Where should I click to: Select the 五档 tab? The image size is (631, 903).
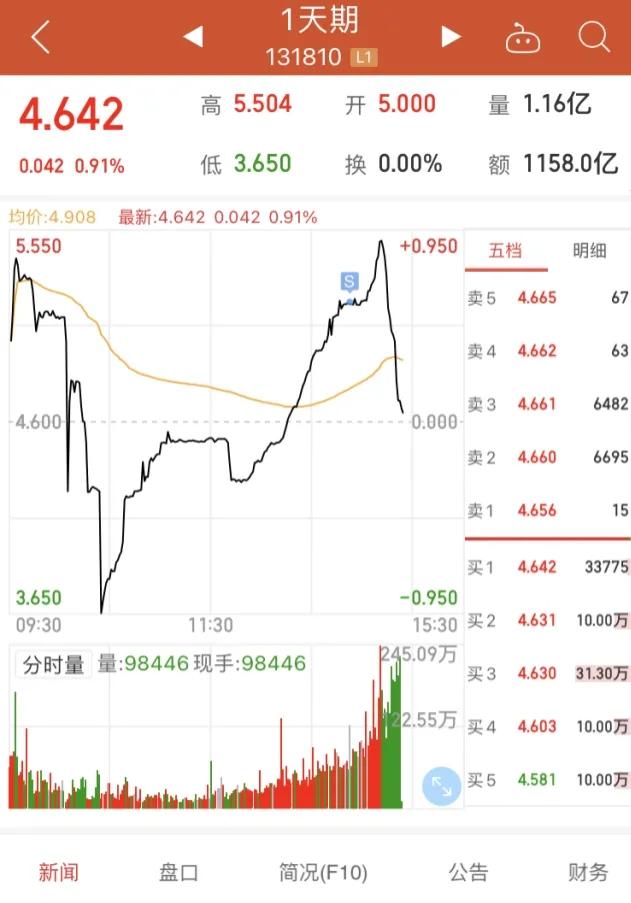tap(506, 251)
